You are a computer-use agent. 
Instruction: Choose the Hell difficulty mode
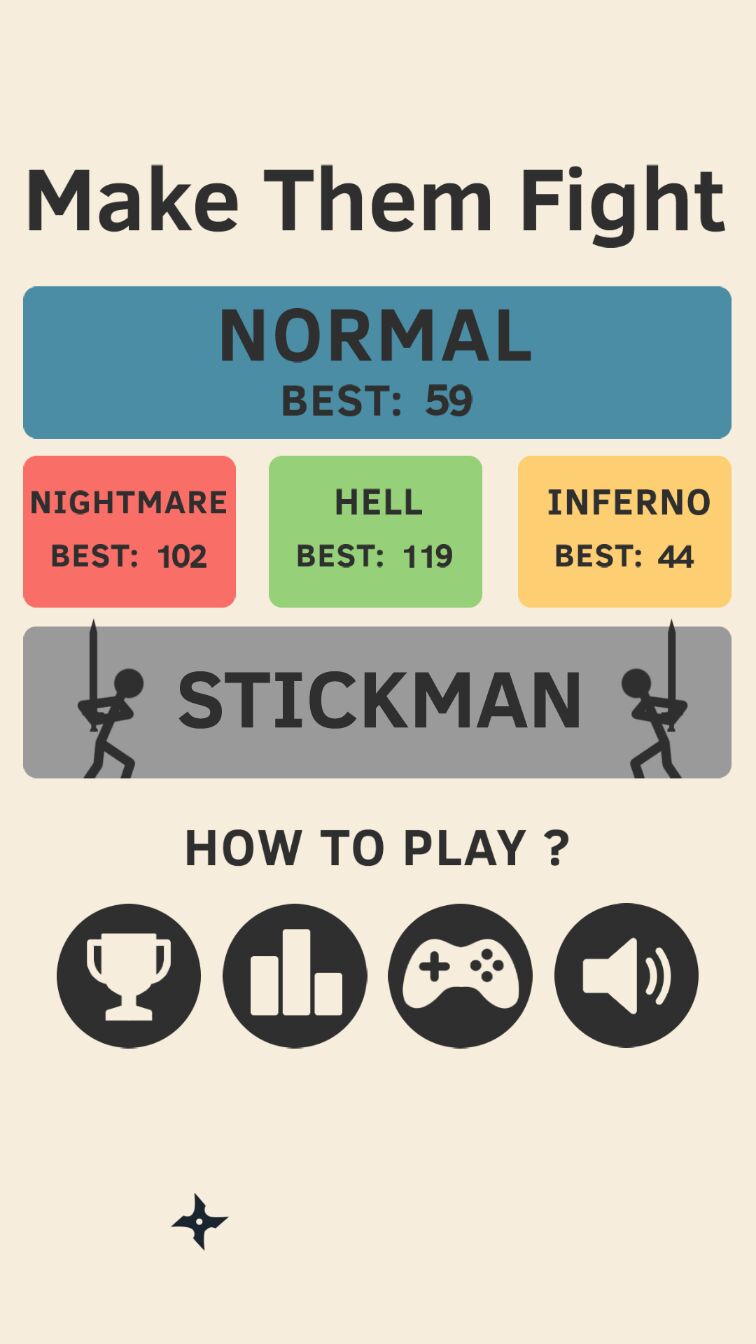click(x=375, y=531)
